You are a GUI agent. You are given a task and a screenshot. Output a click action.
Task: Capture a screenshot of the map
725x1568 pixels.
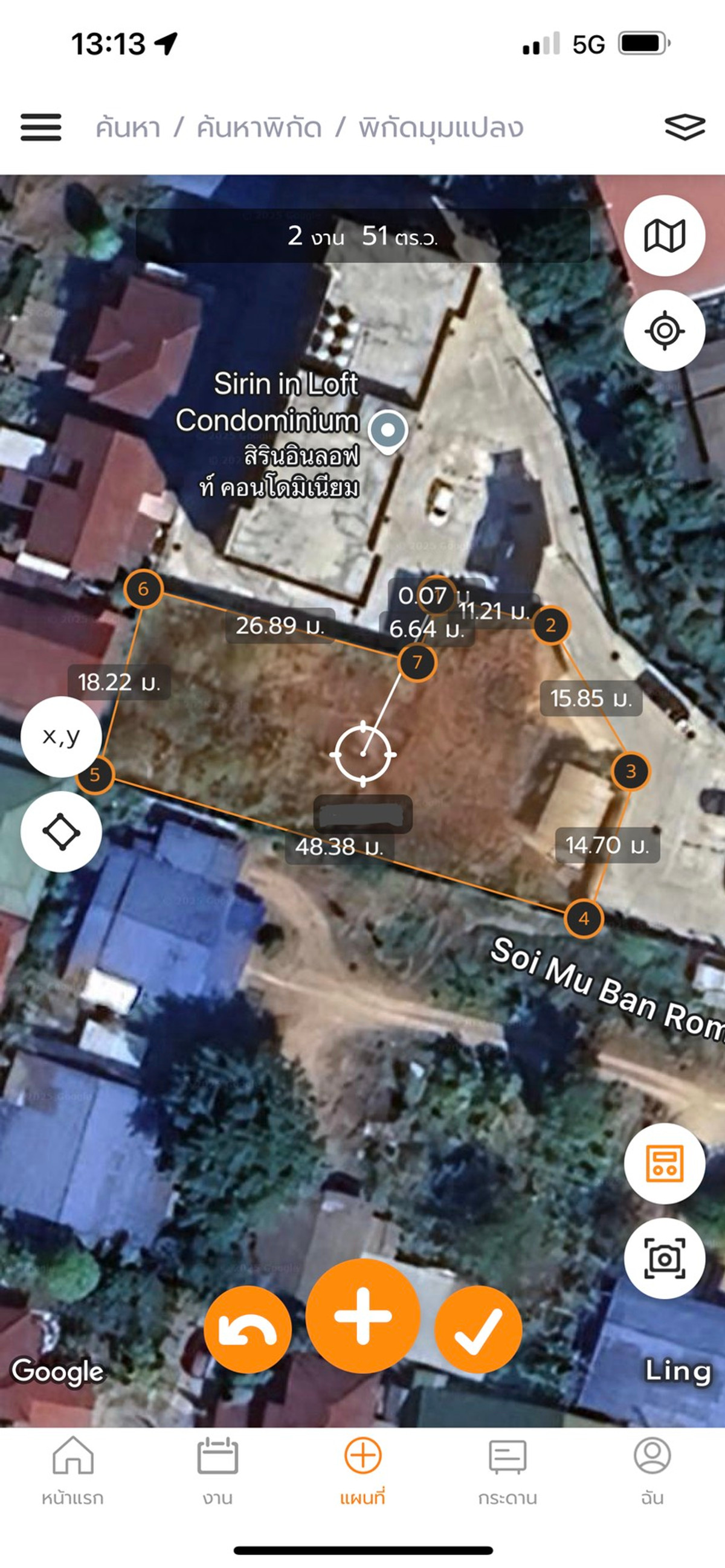[x=664, y=1258]
